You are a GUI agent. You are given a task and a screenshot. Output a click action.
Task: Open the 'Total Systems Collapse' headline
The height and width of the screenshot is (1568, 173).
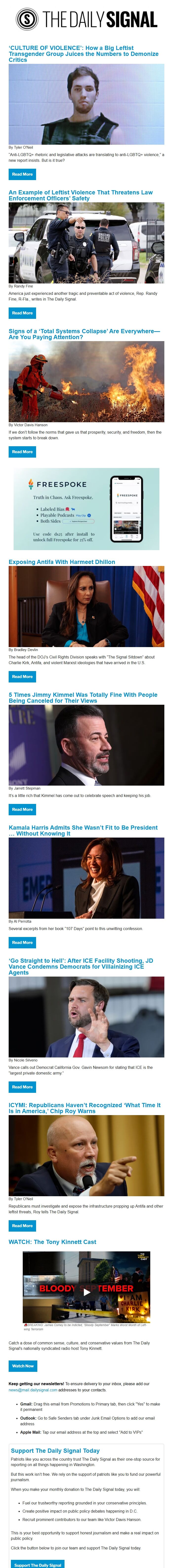[x=84, y=334]
